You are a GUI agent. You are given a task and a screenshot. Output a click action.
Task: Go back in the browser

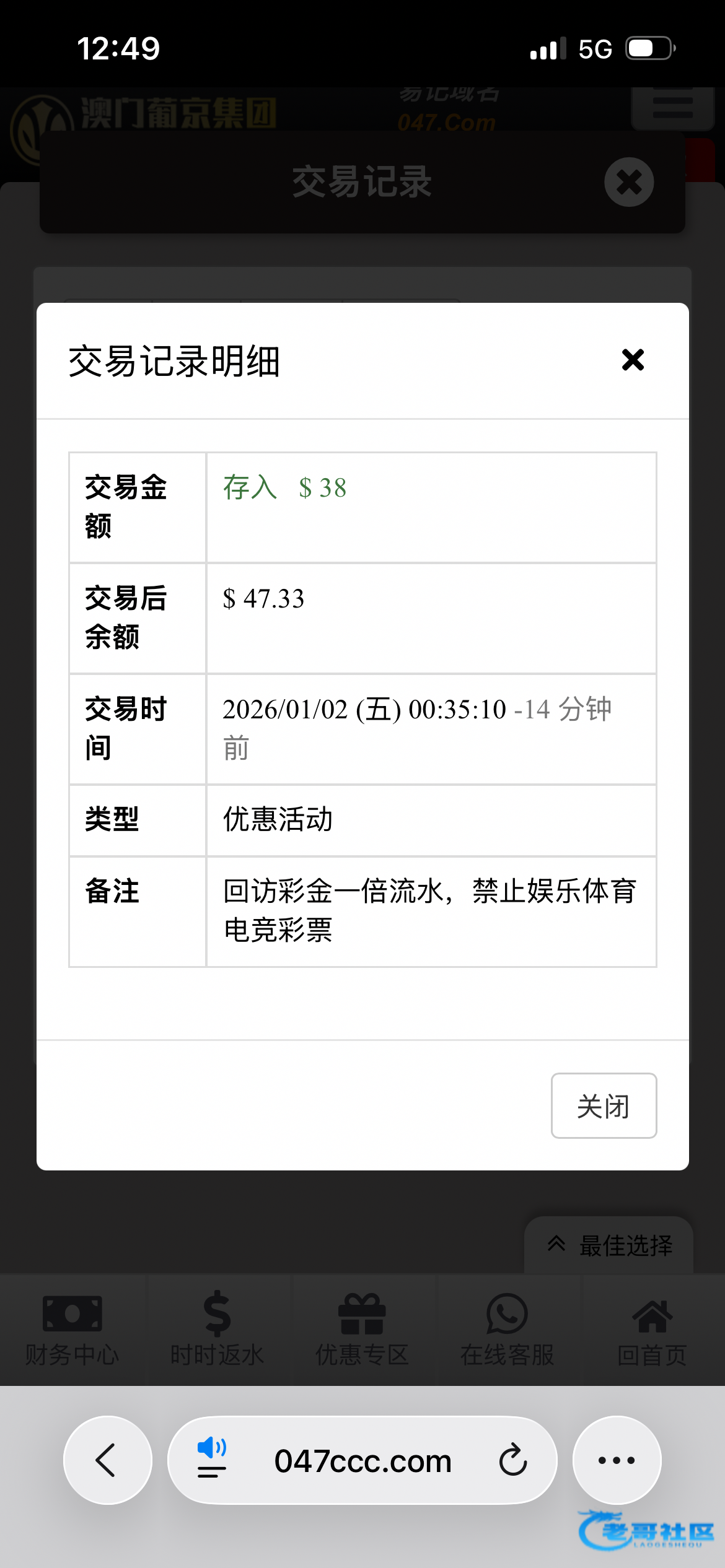[x=107, y=1460]
